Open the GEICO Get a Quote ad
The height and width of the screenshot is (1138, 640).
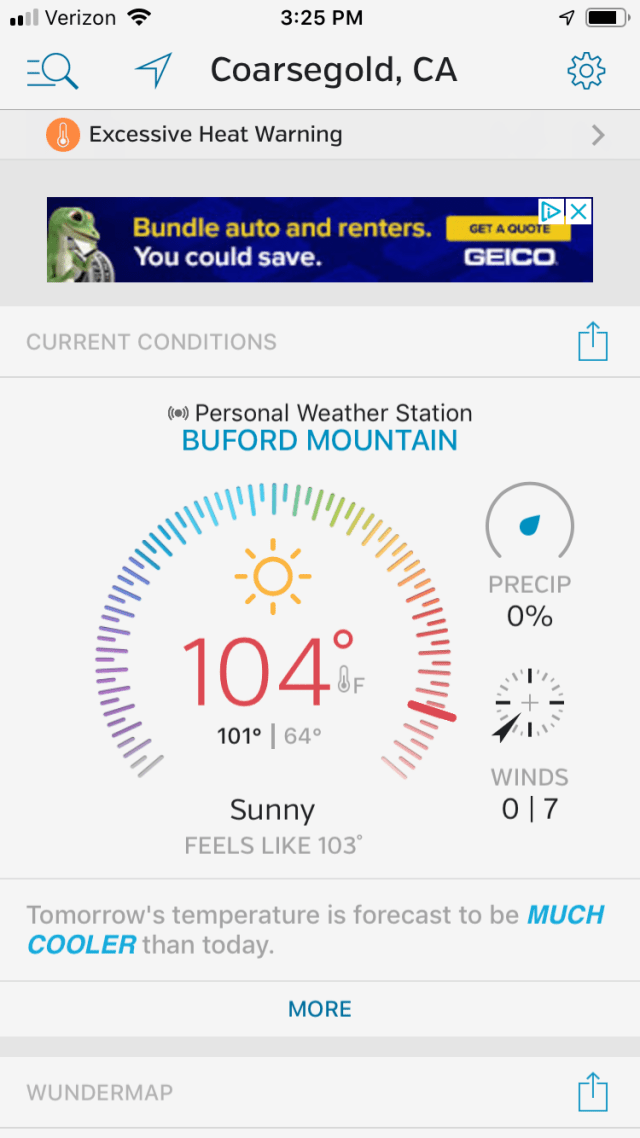coord(509,229)
